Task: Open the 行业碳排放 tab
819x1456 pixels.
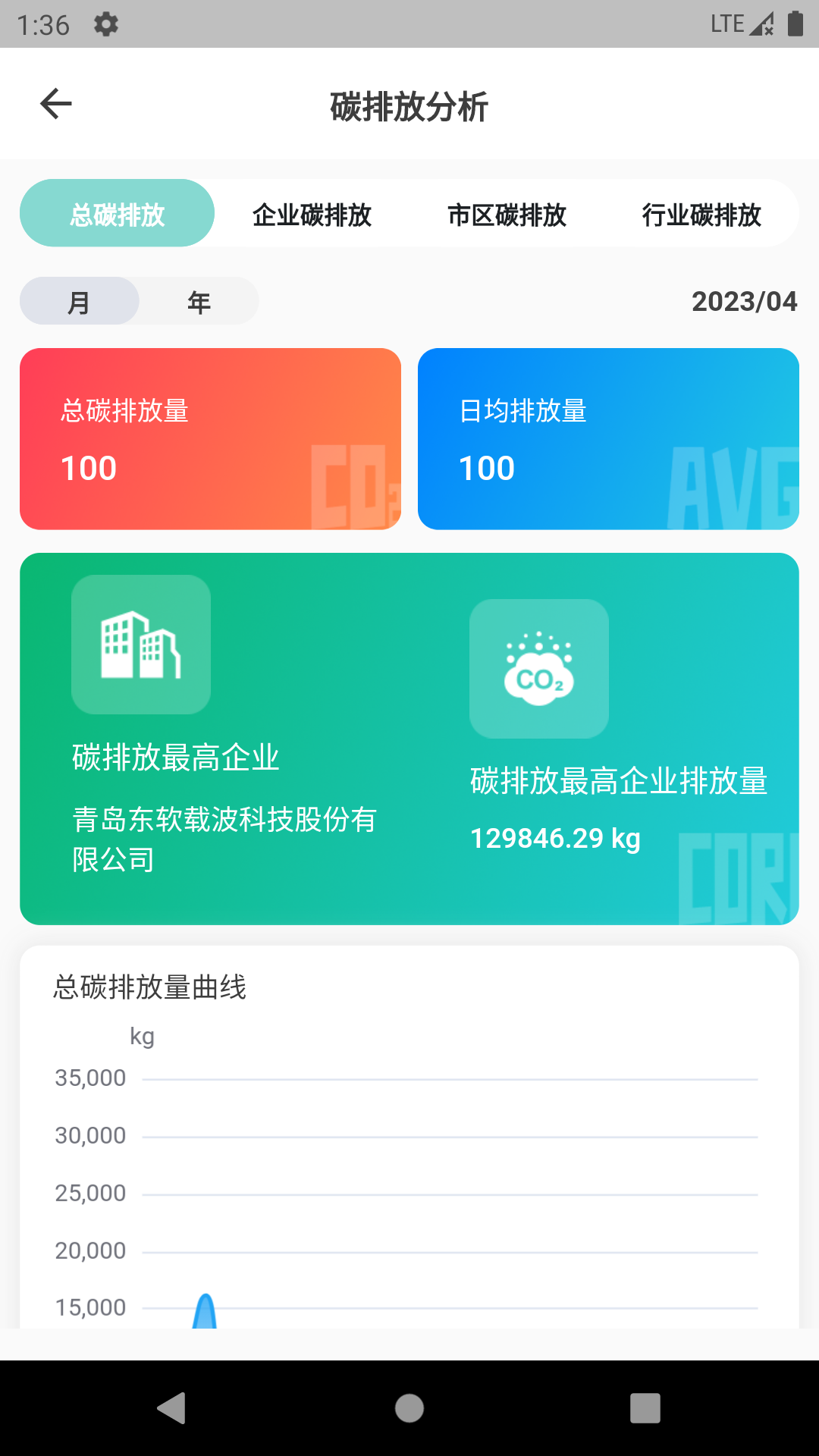Action: pyautogui.click(x=702, y=215)
